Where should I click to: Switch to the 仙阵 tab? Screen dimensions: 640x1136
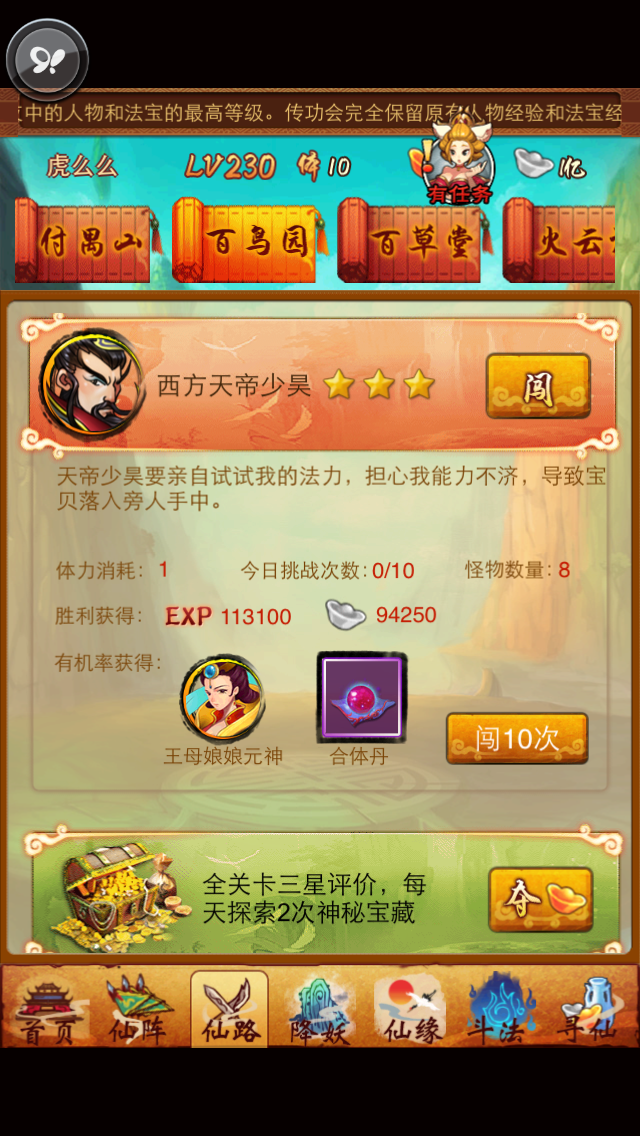pos(138,1008)
